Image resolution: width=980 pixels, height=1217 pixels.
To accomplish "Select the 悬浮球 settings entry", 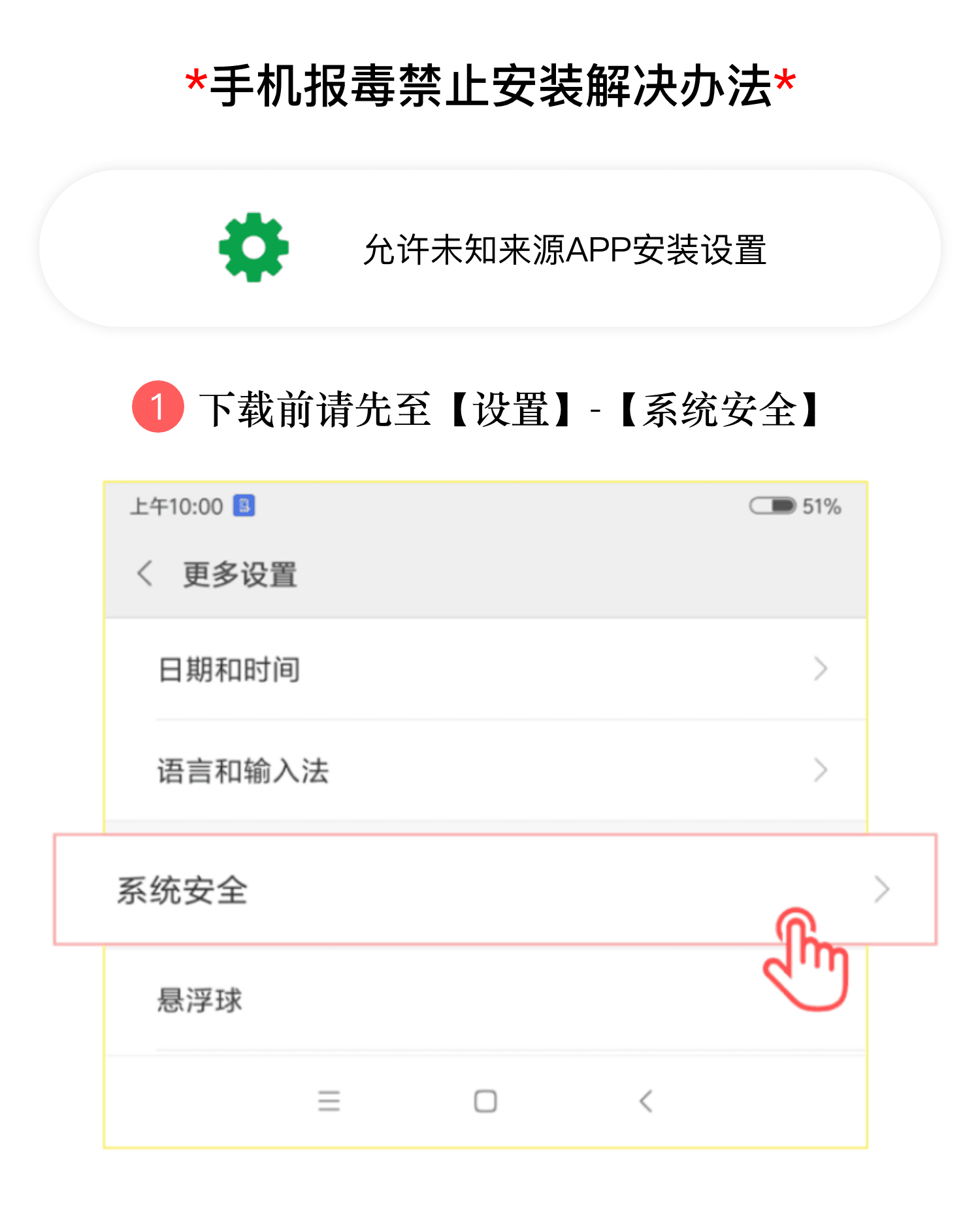I will (198, 998).
